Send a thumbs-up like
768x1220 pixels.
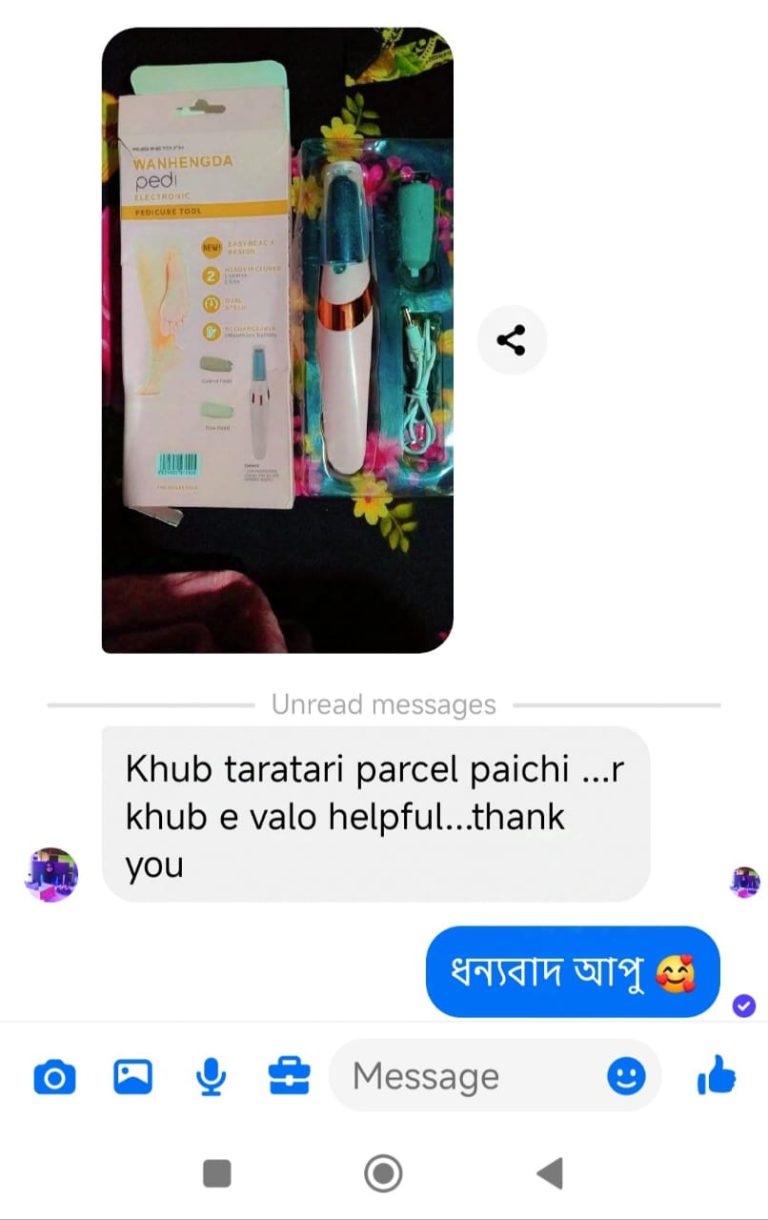[x=716, y=1077]
